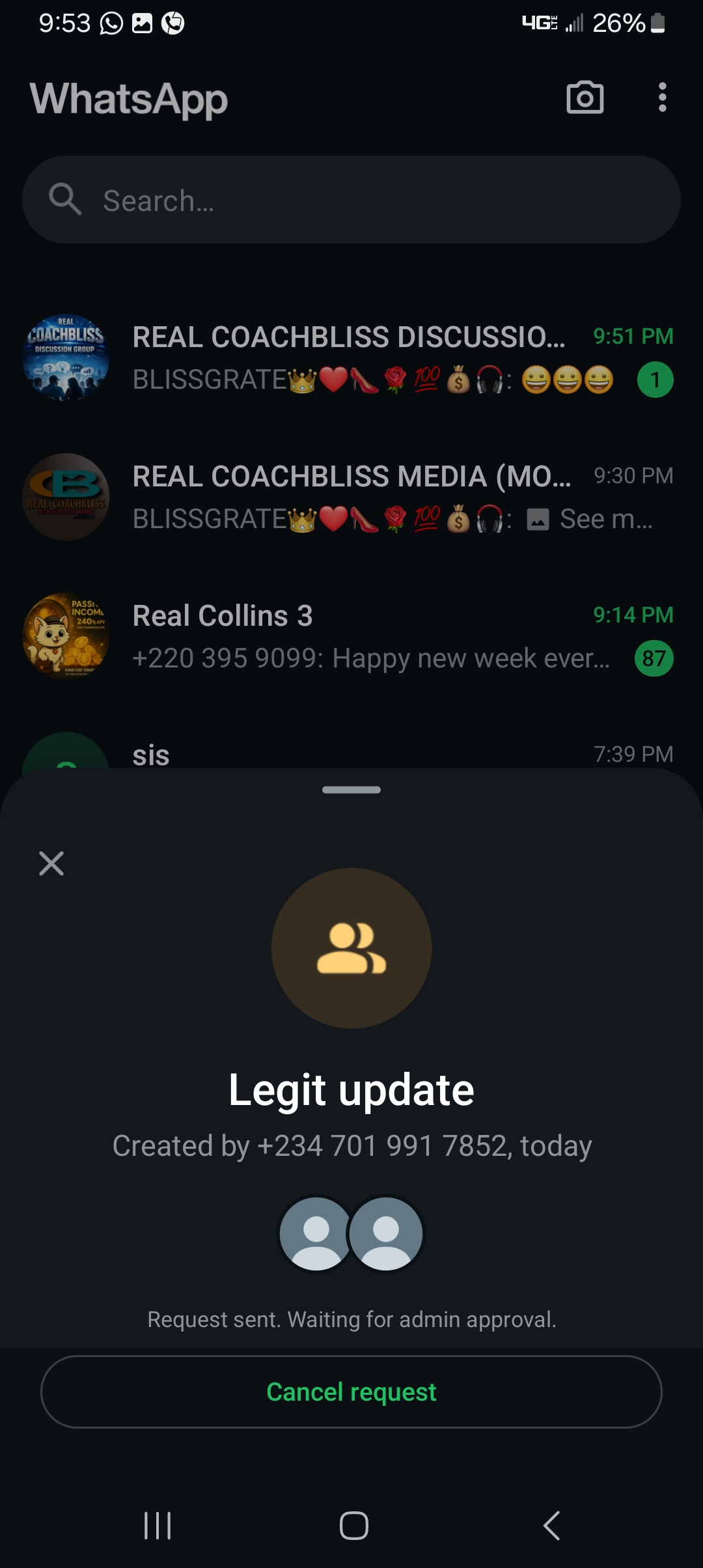Cancel the group join request
This screenshot has width=703, height=1568.
pyautogui.click(x=351, y=1392)
